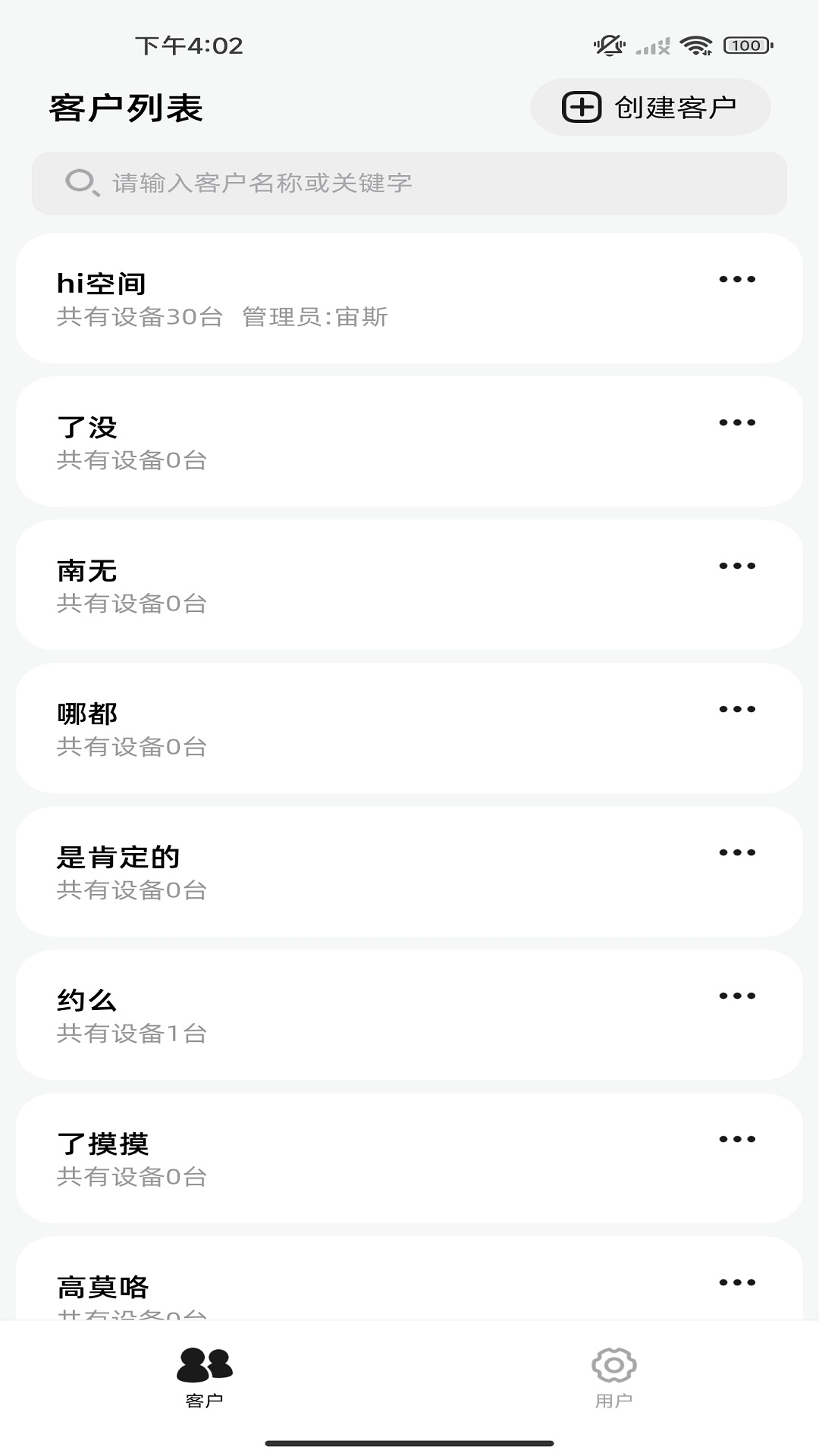Click the customer search input field

(x=409, y=182)
